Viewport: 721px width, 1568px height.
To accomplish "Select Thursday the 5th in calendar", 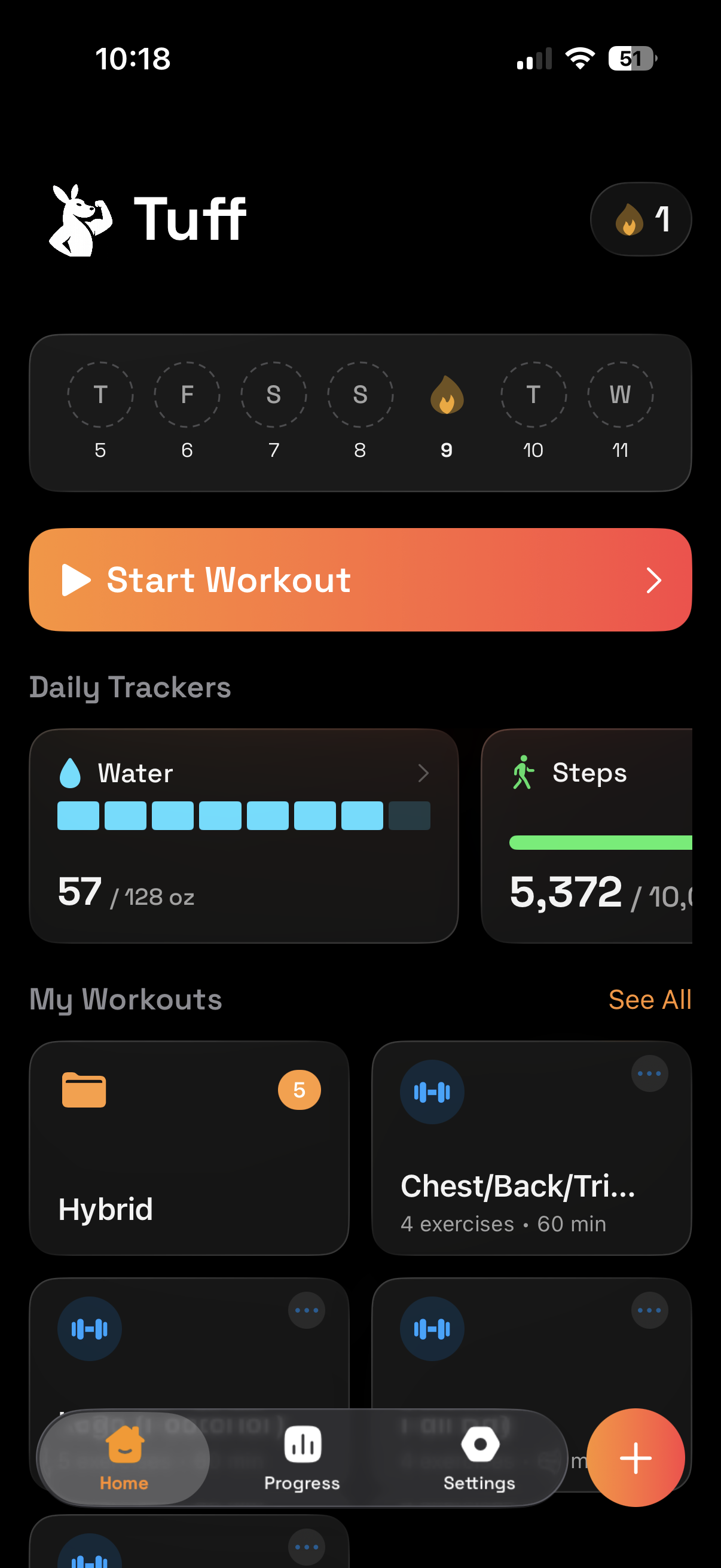I will [100, 409].
